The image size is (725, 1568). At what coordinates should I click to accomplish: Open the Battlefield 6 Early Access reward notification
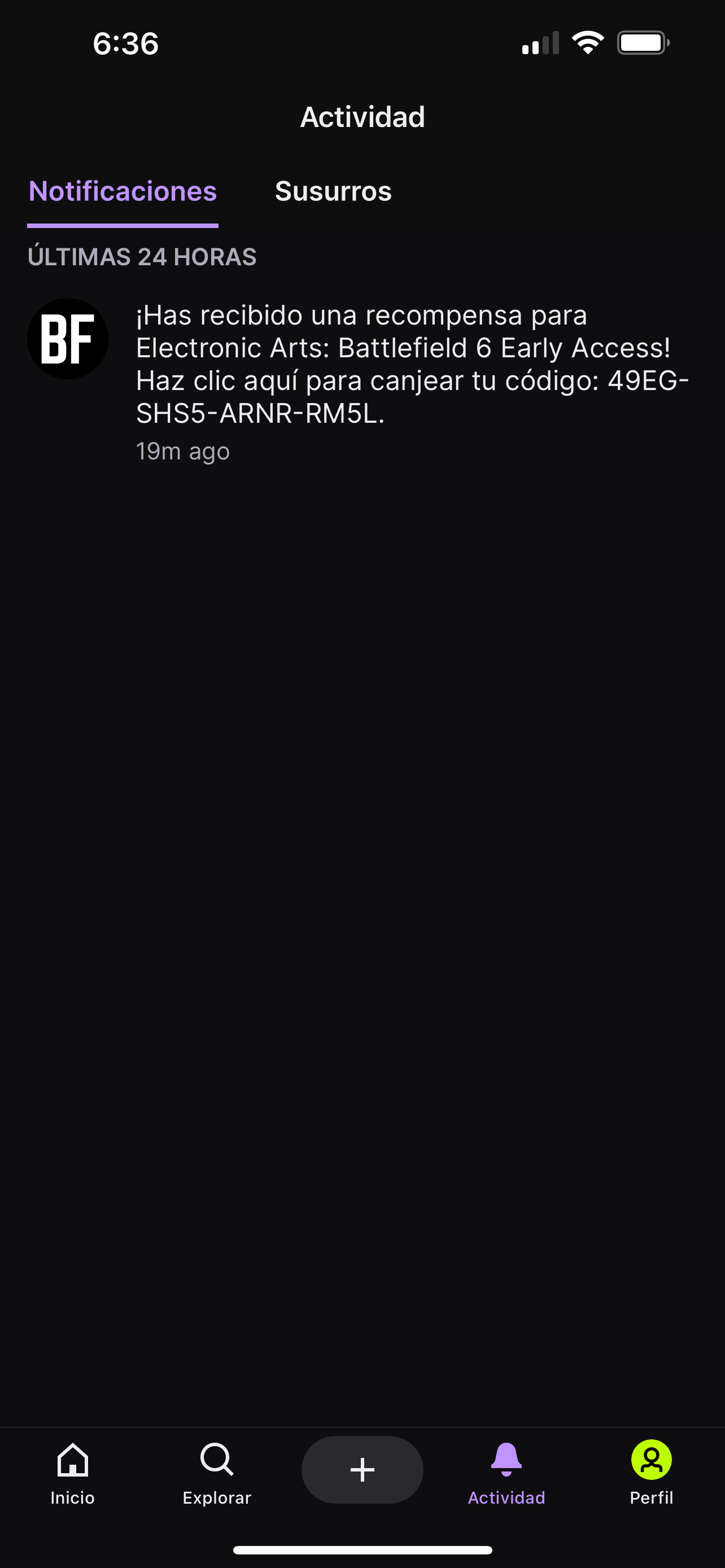pyautogui.click(x=412, y=364)
